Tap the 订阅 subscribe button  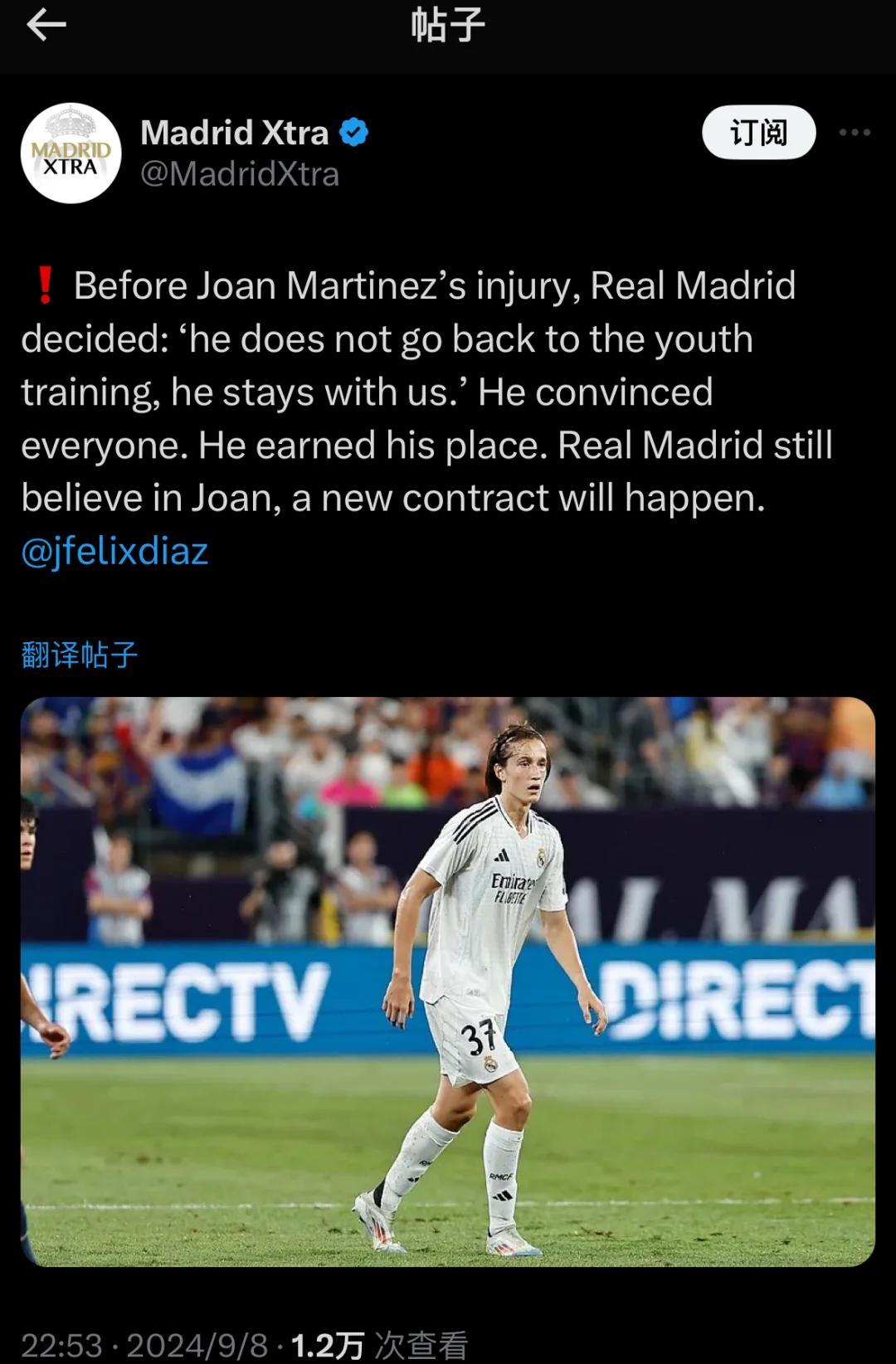click(x=758, y=133)
